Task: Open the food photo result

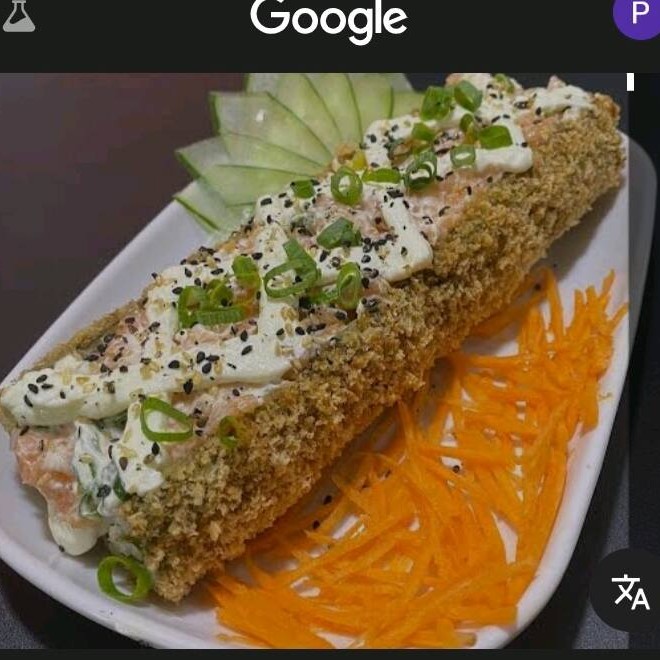Action: pyautogui.click(x=314, y=361)
